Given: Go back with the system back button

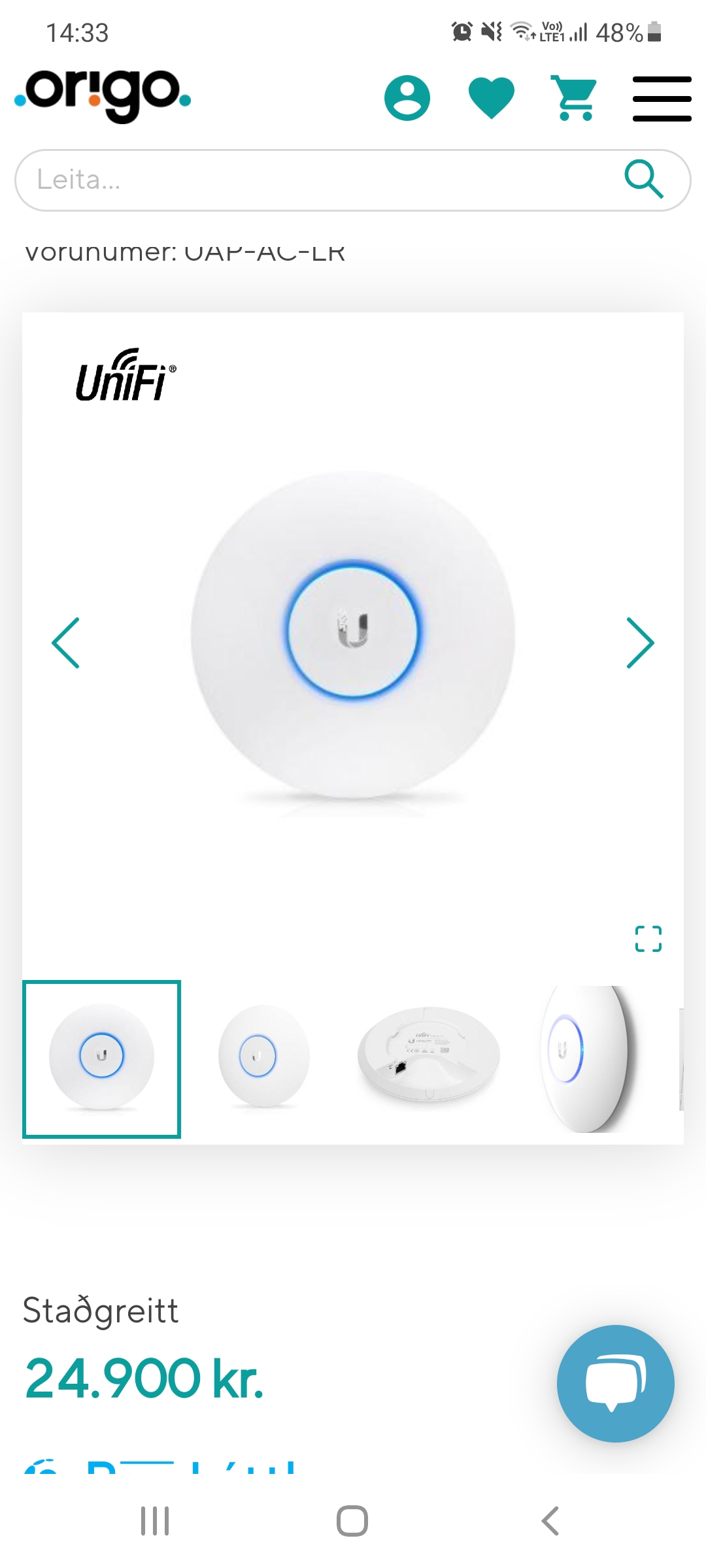Looking at the screenshot, I should [x=550, y=1520].
